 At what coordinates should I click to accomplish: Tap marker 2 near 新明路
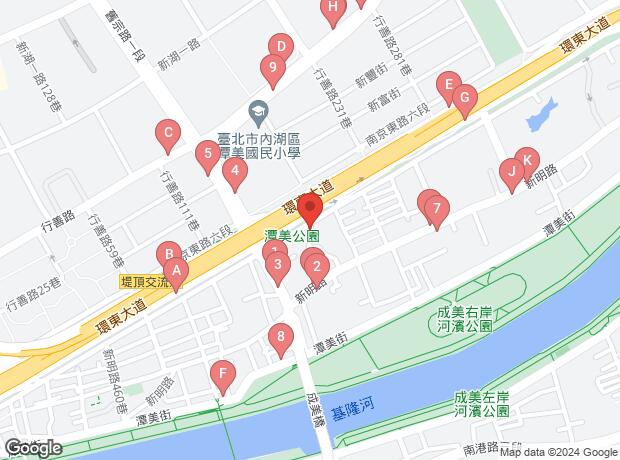click(x=317, y=266)
